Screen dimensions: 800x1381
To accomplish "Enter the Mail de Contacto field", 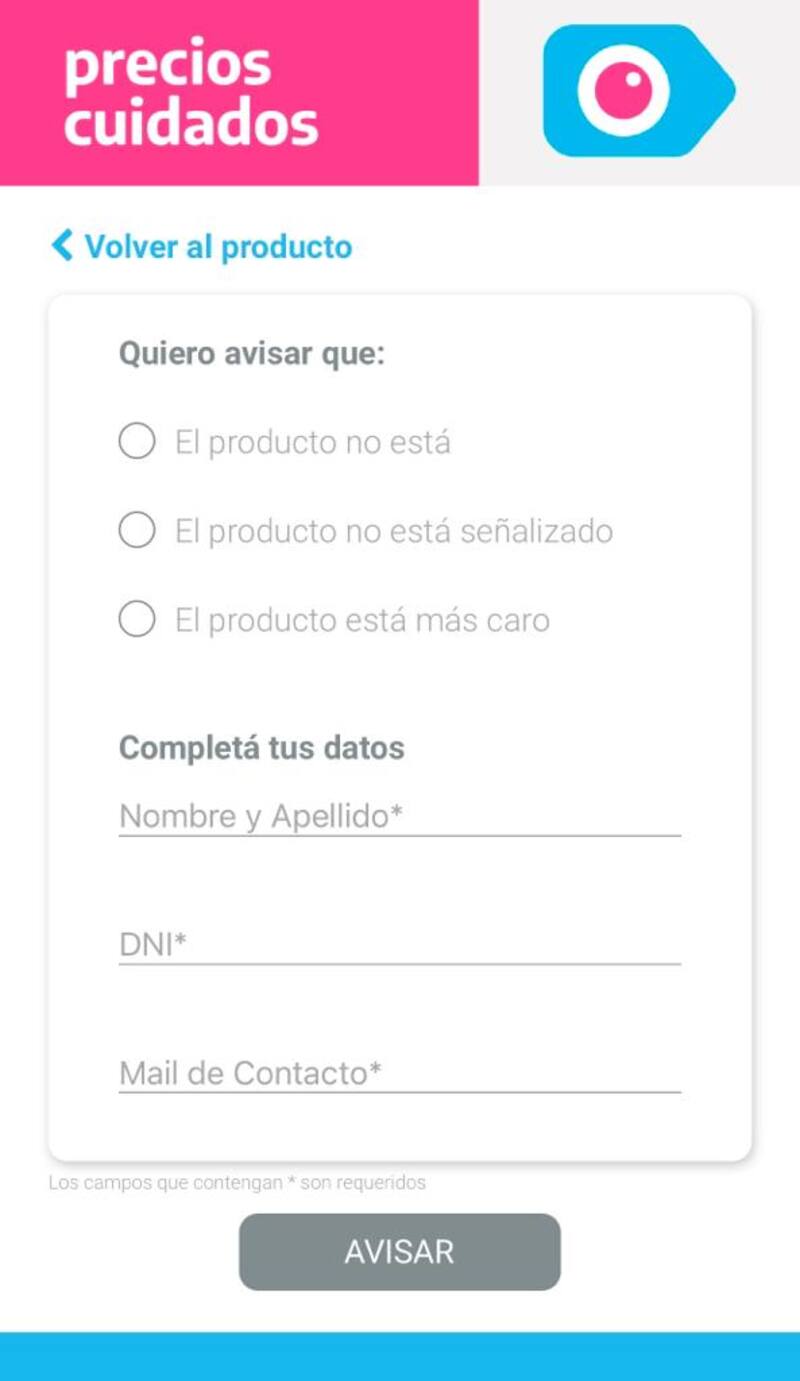I will click(x=399, y=1073).
